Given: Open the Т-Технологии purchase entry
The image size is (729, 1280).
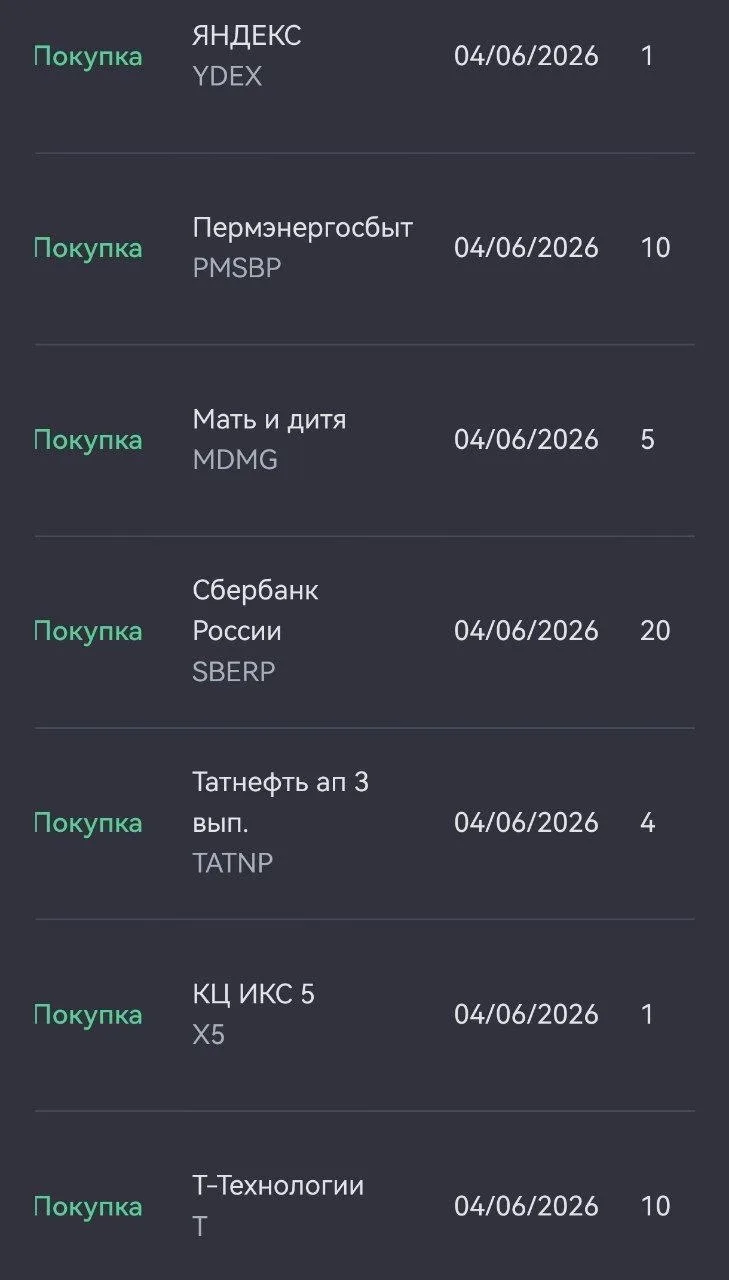Looking at the screenshot, I should pyautogui.click(x=364, y=1196).
